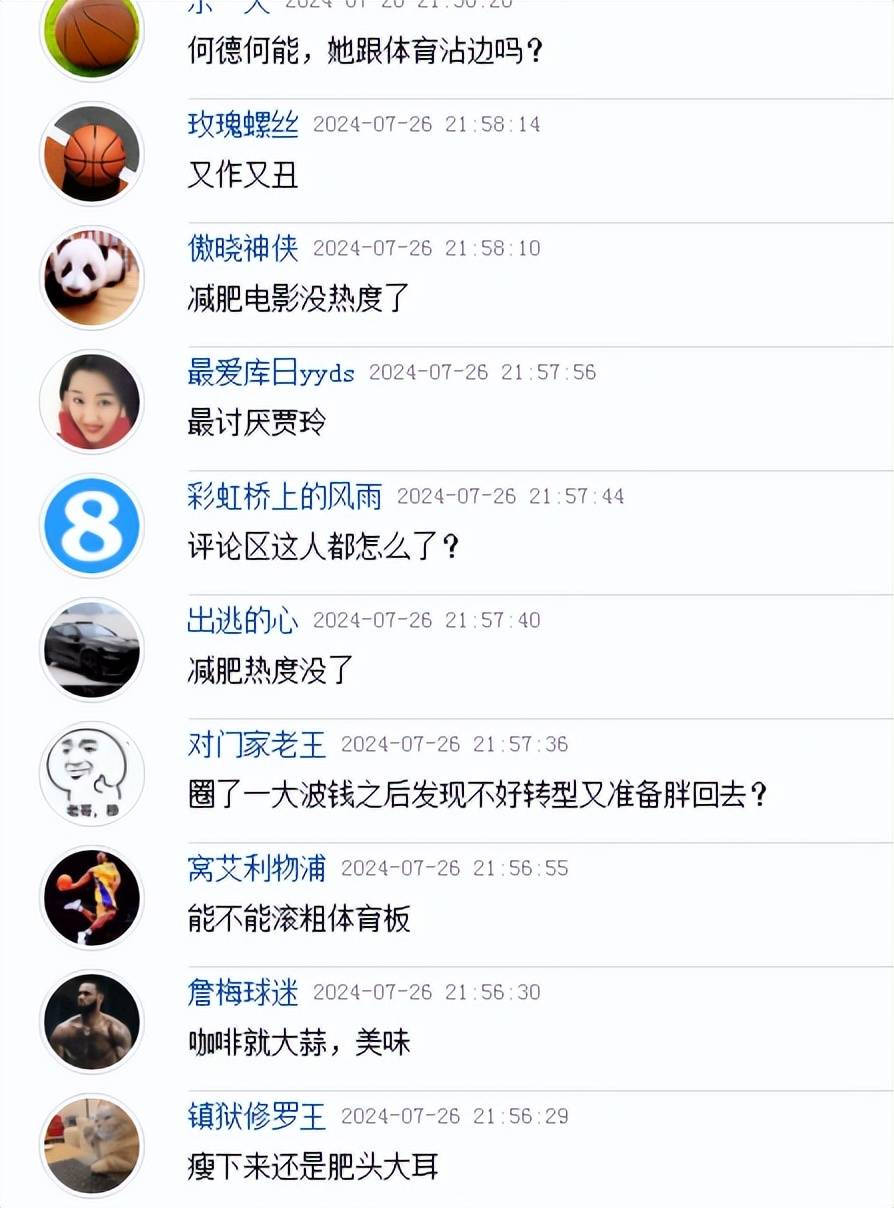Open 玫瑰螺丝's user profile link
This screenshot has height=1208, width=894.
(243, 124)
